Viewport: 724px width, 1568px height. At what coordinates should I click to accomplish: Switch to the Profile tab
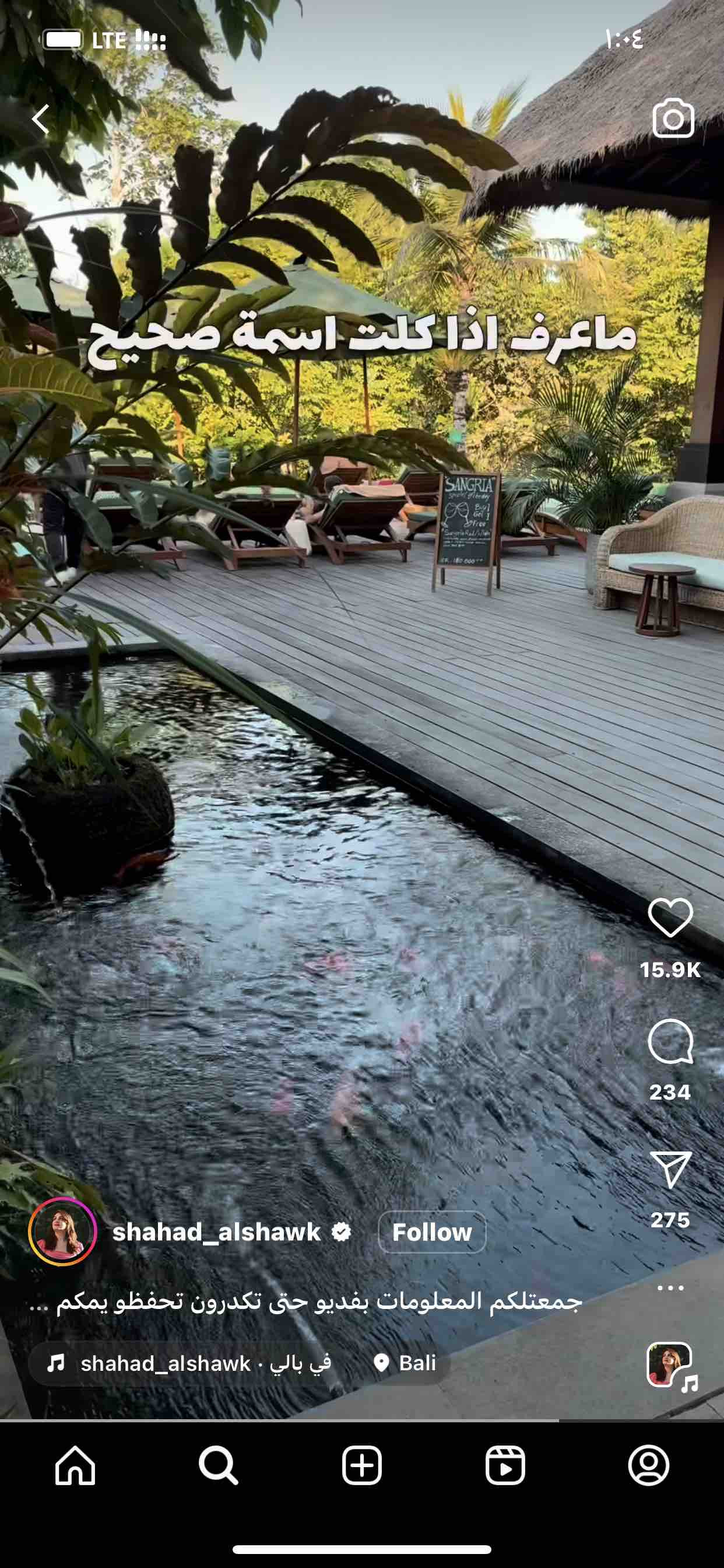649,1465
